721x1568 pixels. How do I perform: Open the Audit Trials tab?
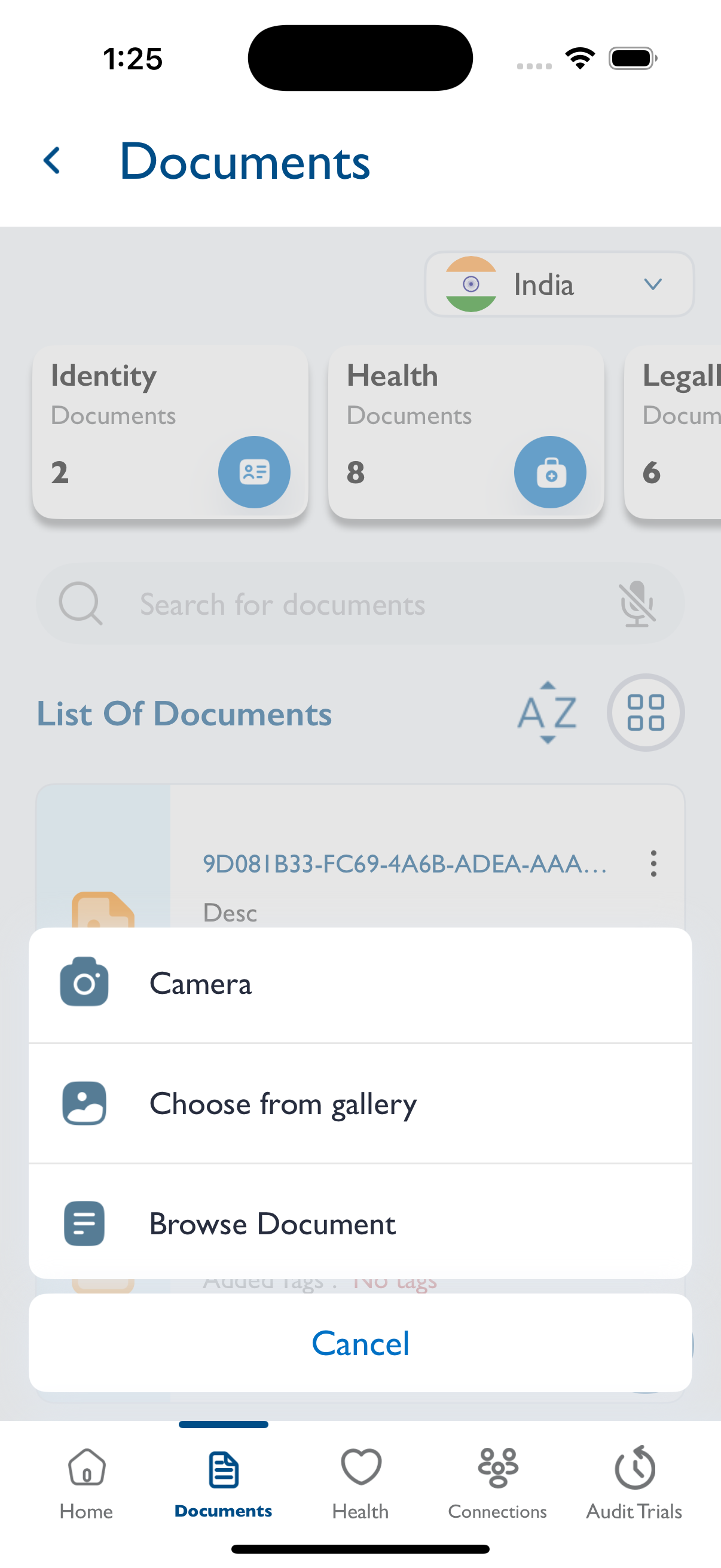634,1484
